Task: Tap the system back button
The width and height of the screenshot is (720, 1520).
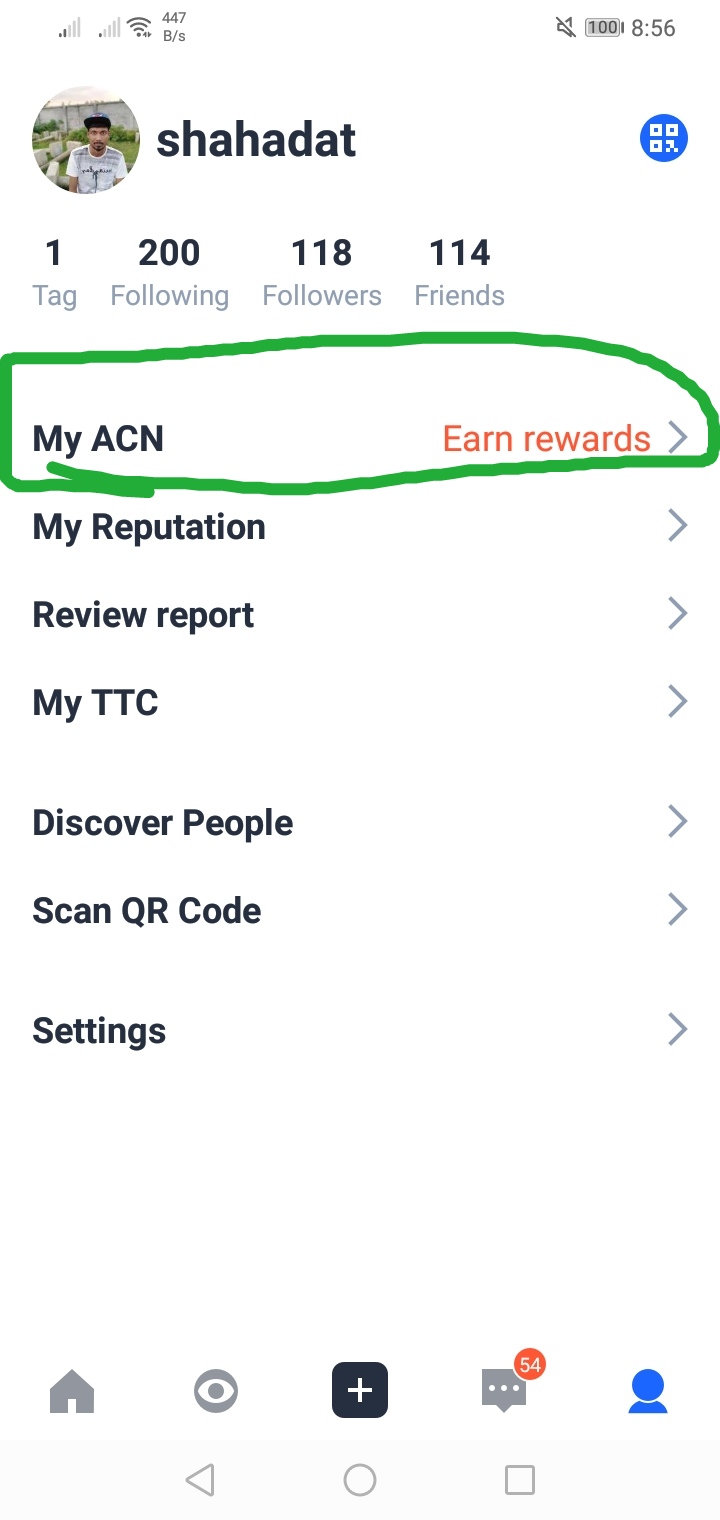Action: (x=200, y=1480)
